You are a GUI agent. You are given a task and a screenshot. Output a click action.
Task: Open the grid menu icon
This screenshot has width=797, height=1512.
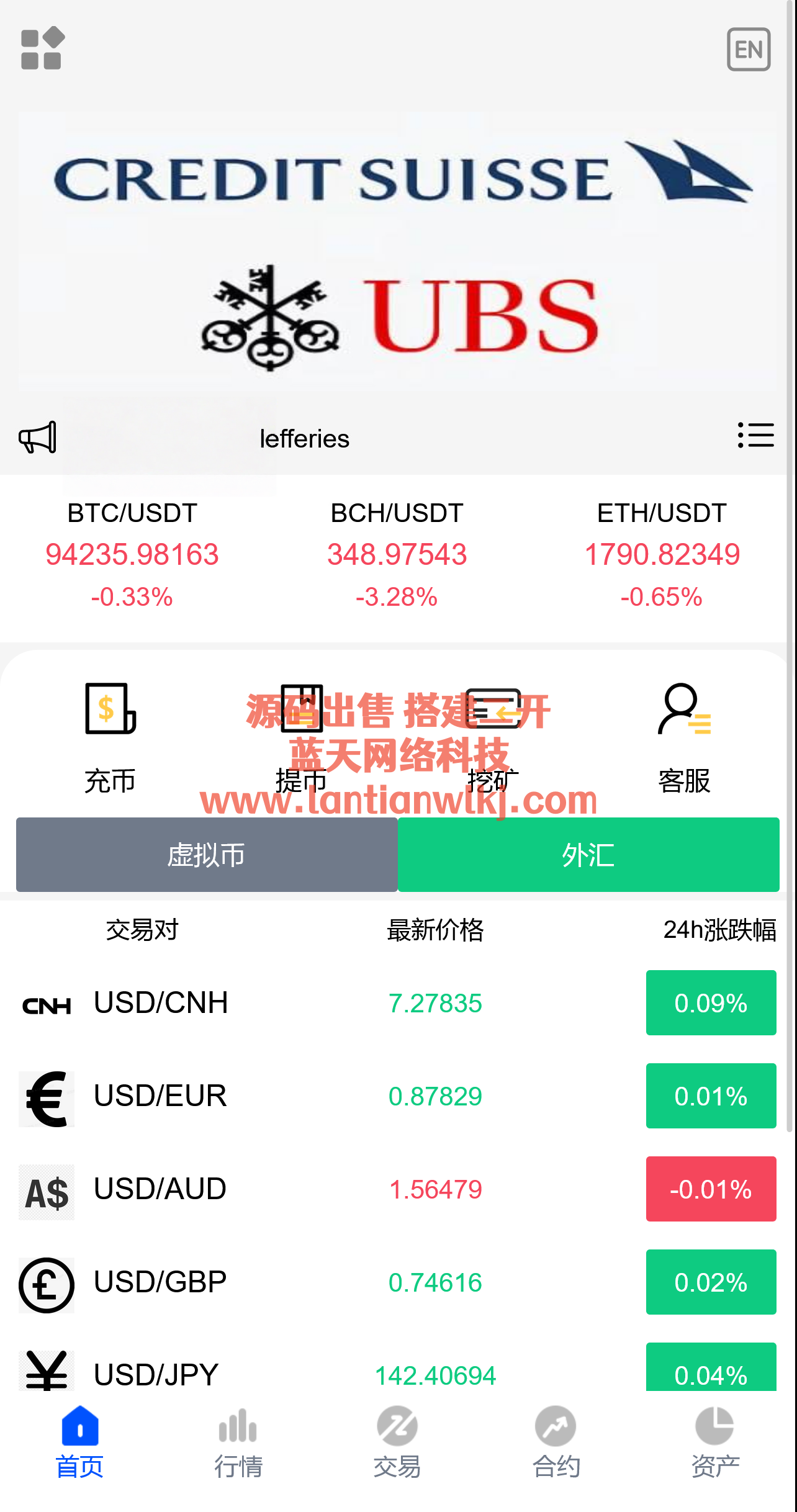(x=42, y=48)
